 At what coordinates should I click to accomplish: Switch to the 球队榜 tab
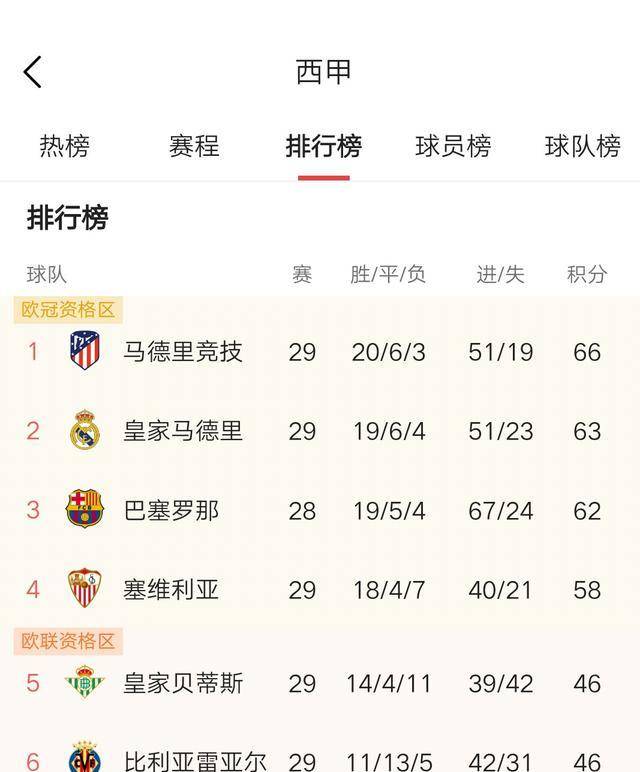[582, 146]
